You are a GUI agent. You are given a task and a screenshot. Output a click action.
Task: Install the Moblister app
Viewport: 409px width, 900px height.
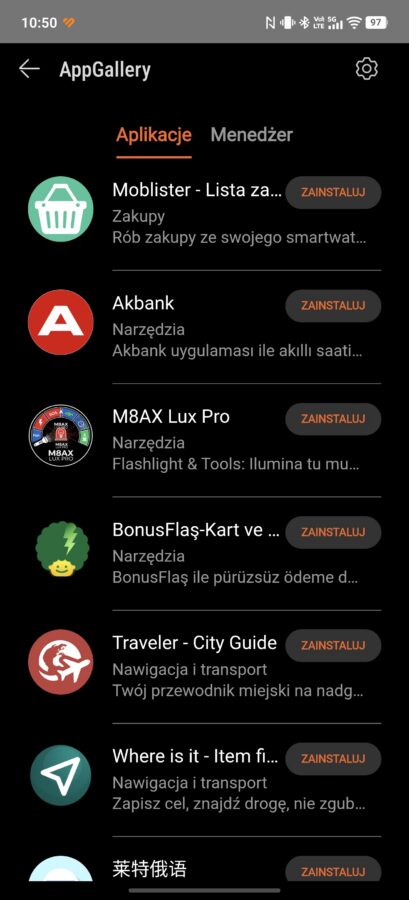(x=333, y=192)
